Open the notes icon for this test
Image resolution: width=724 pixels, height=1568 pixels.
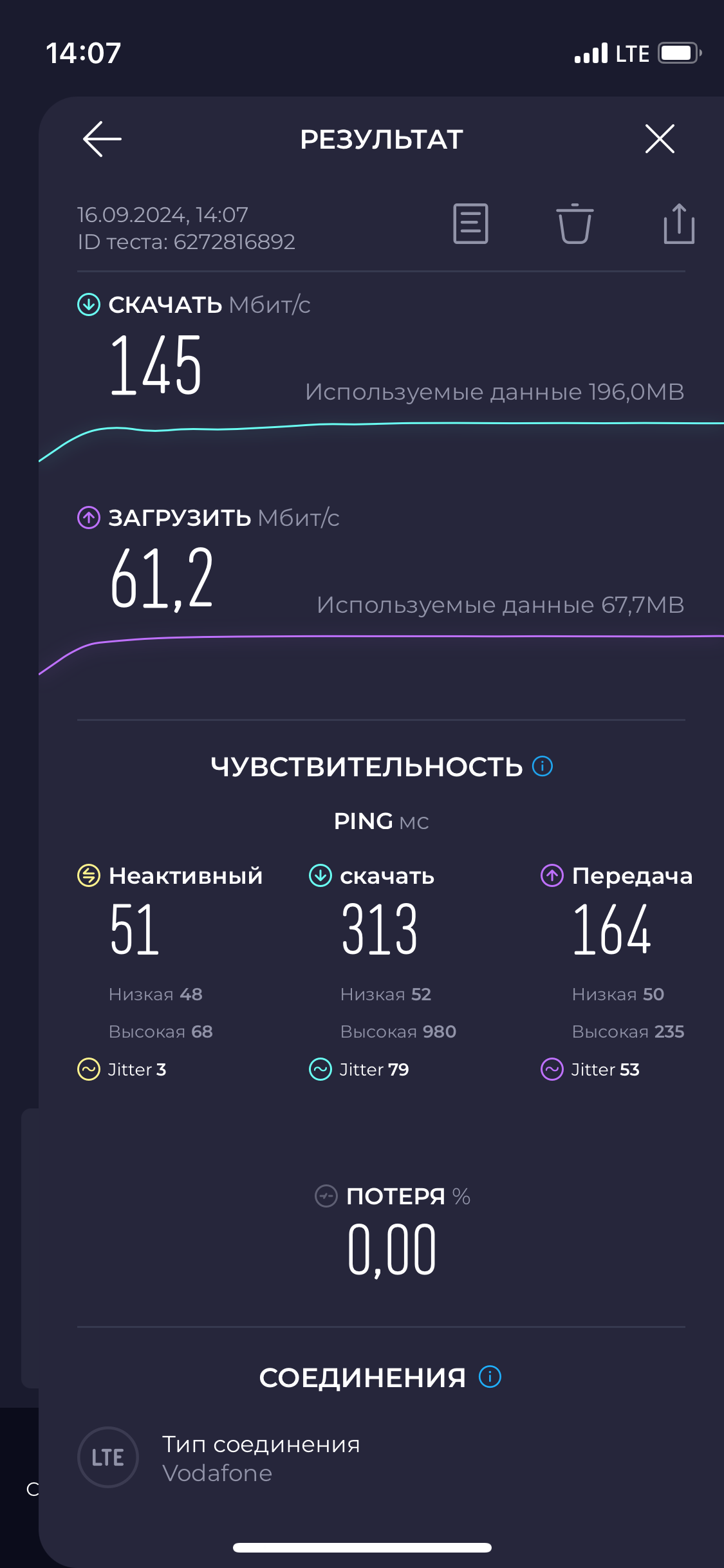[x=470, y=224]
